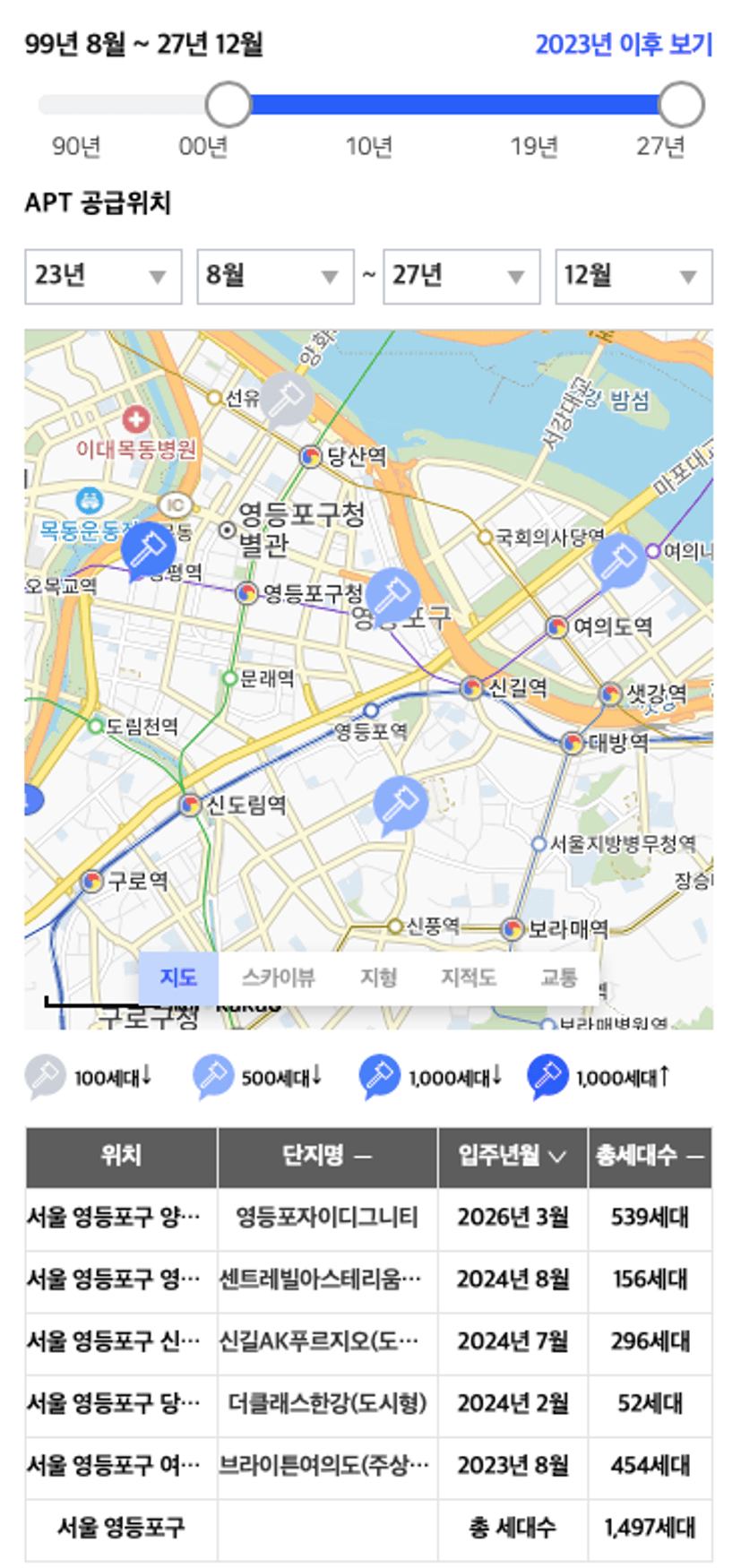Select the 지도 map type tab

point(178,978)
